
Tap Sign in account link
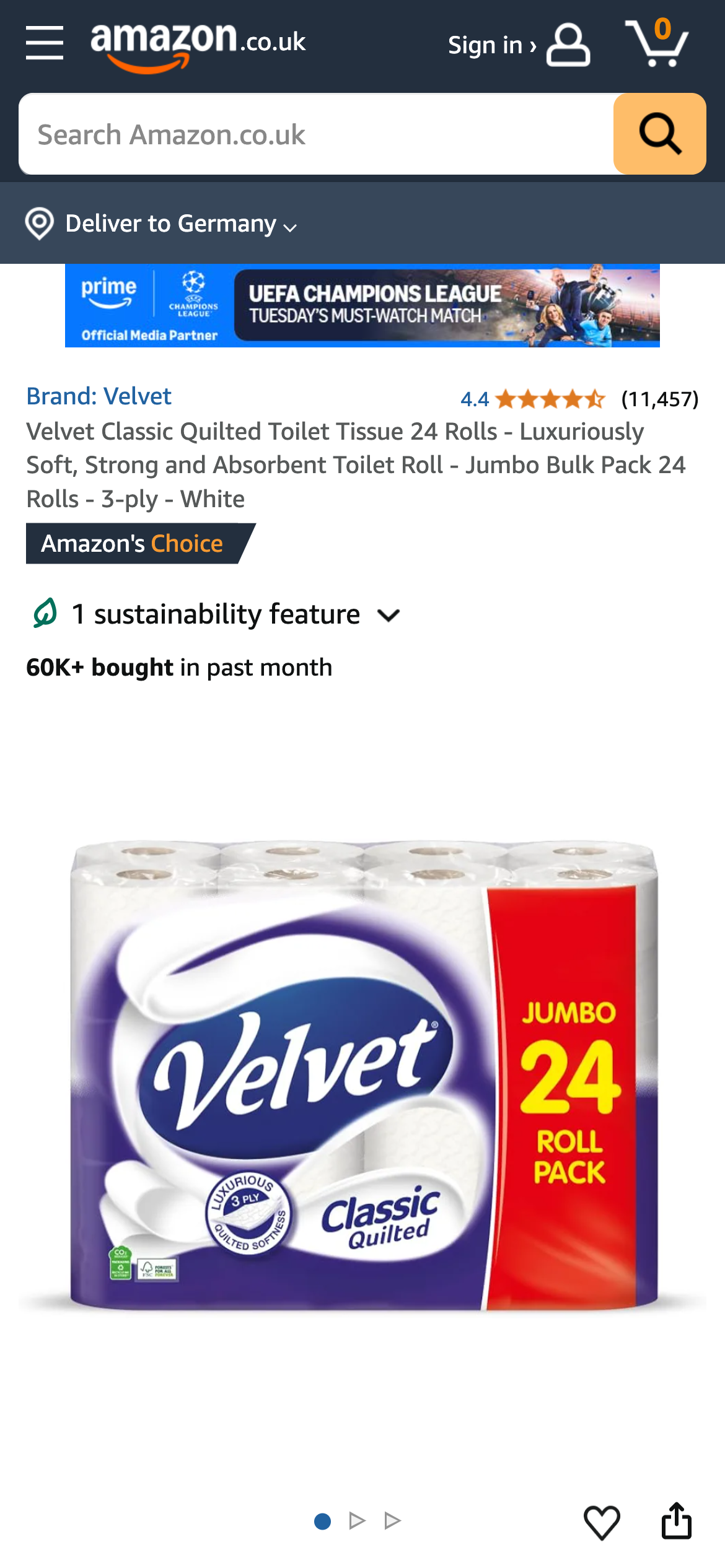(x=518, y=45)
